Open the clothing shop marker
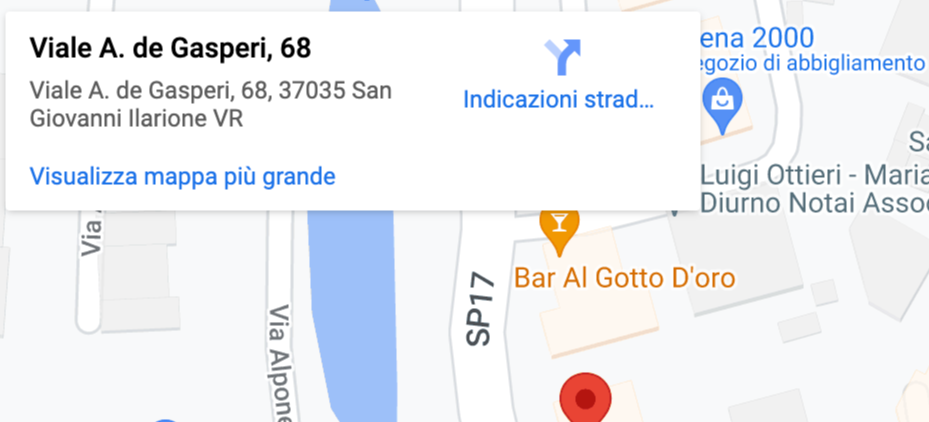 pyautogui.click(x=721, y=100)
